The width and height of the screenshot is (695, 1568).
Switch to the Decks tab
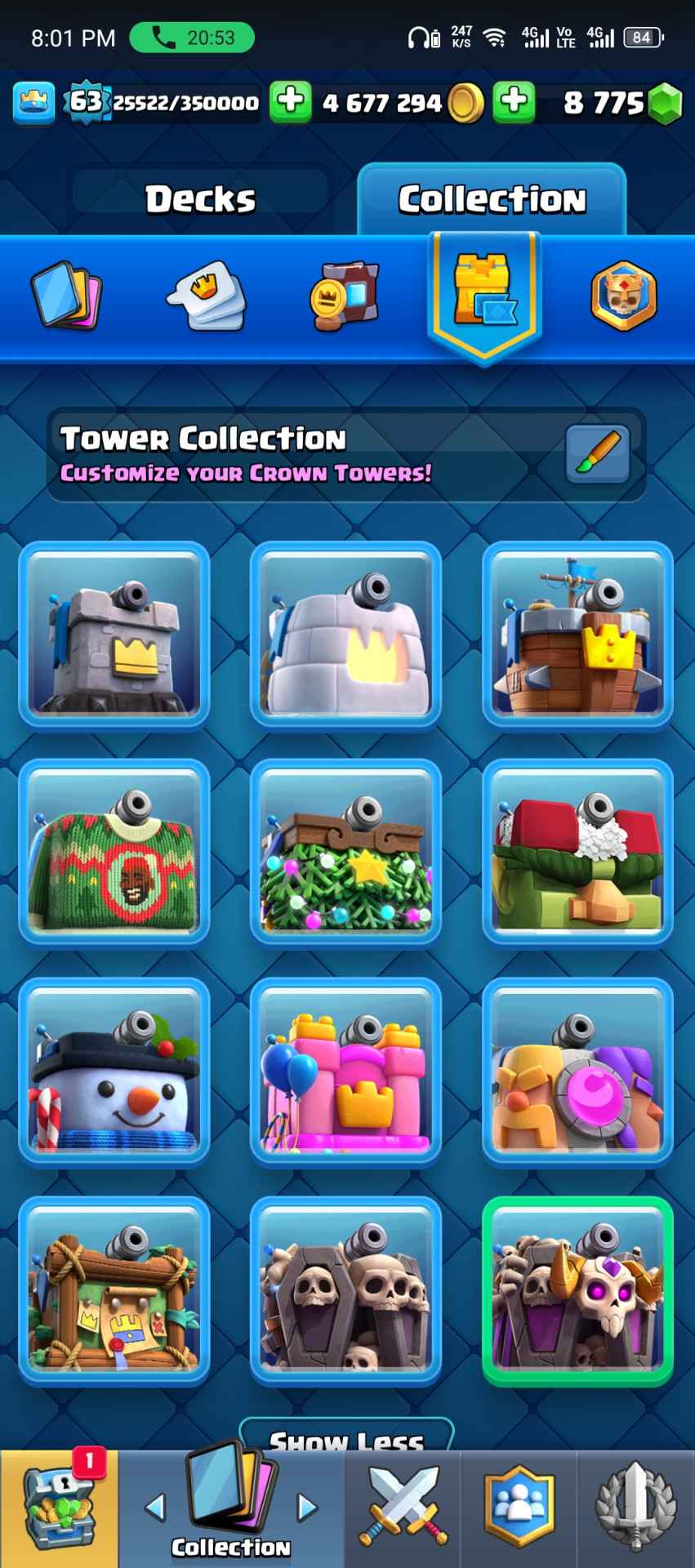(201, 198)
